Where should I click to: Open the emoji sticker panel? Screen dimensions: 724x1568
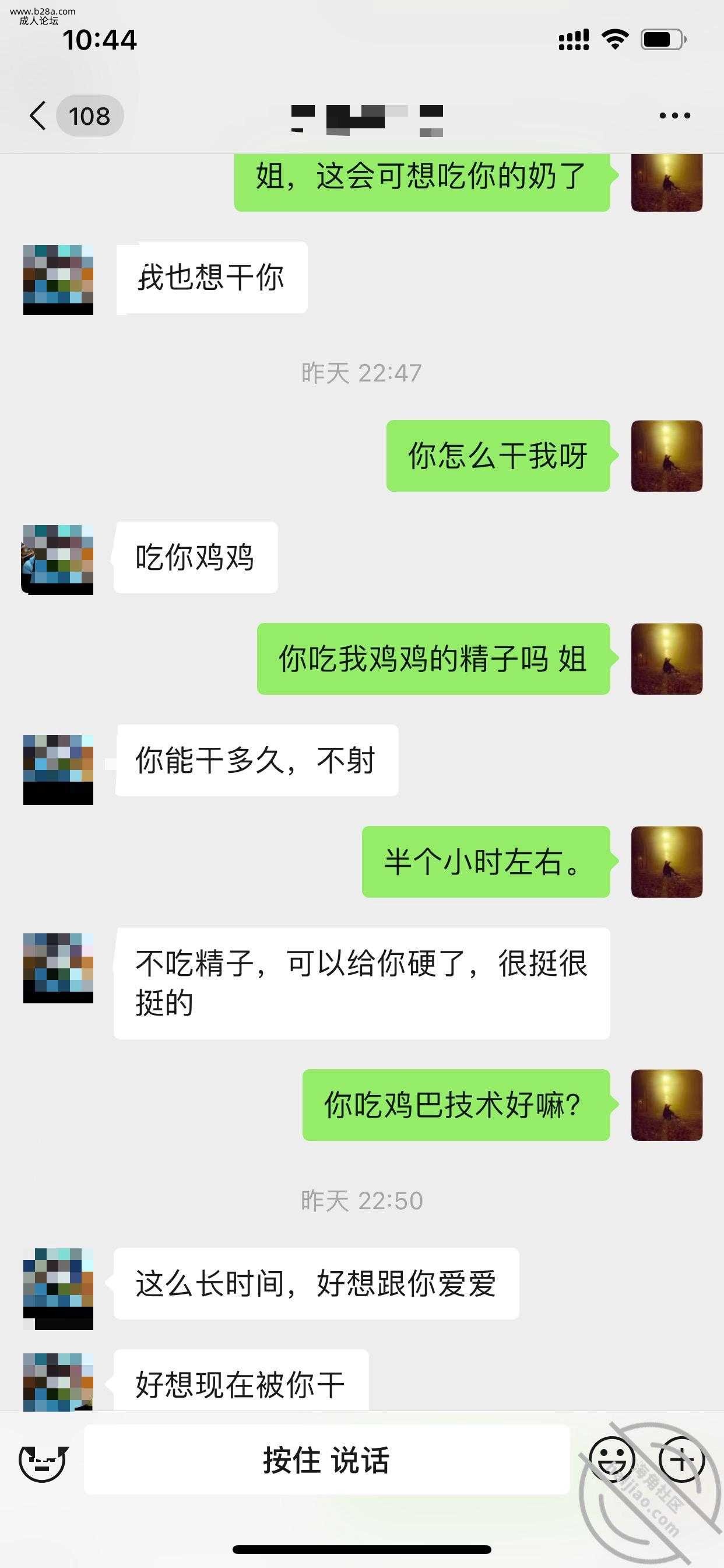coord(611,1459)
